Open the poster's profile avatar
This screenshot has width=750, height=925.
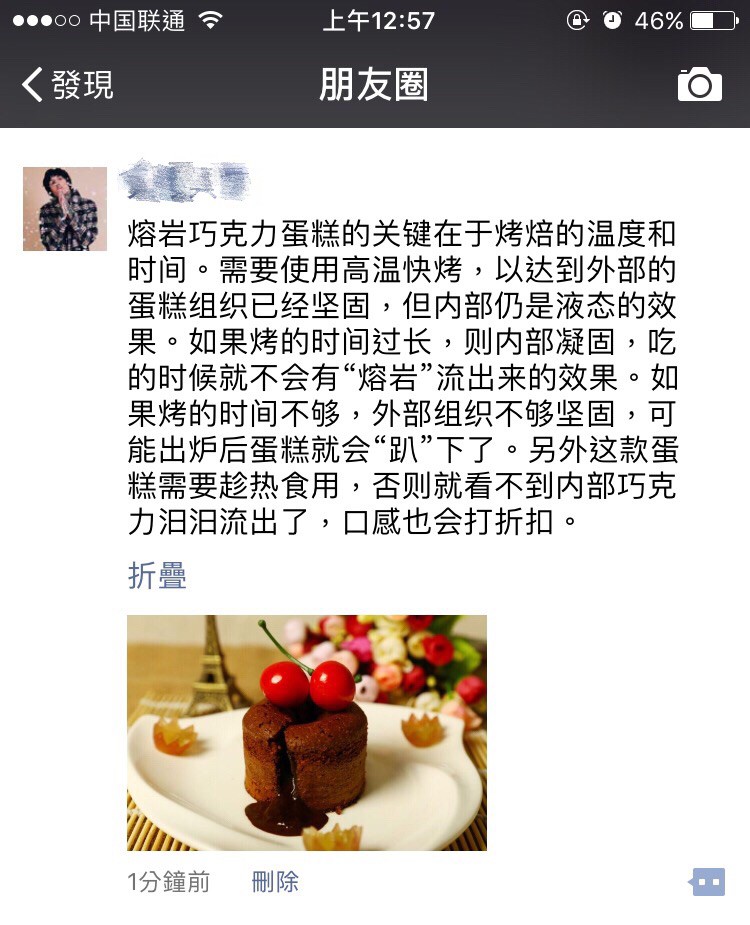(x=65, y=208)
